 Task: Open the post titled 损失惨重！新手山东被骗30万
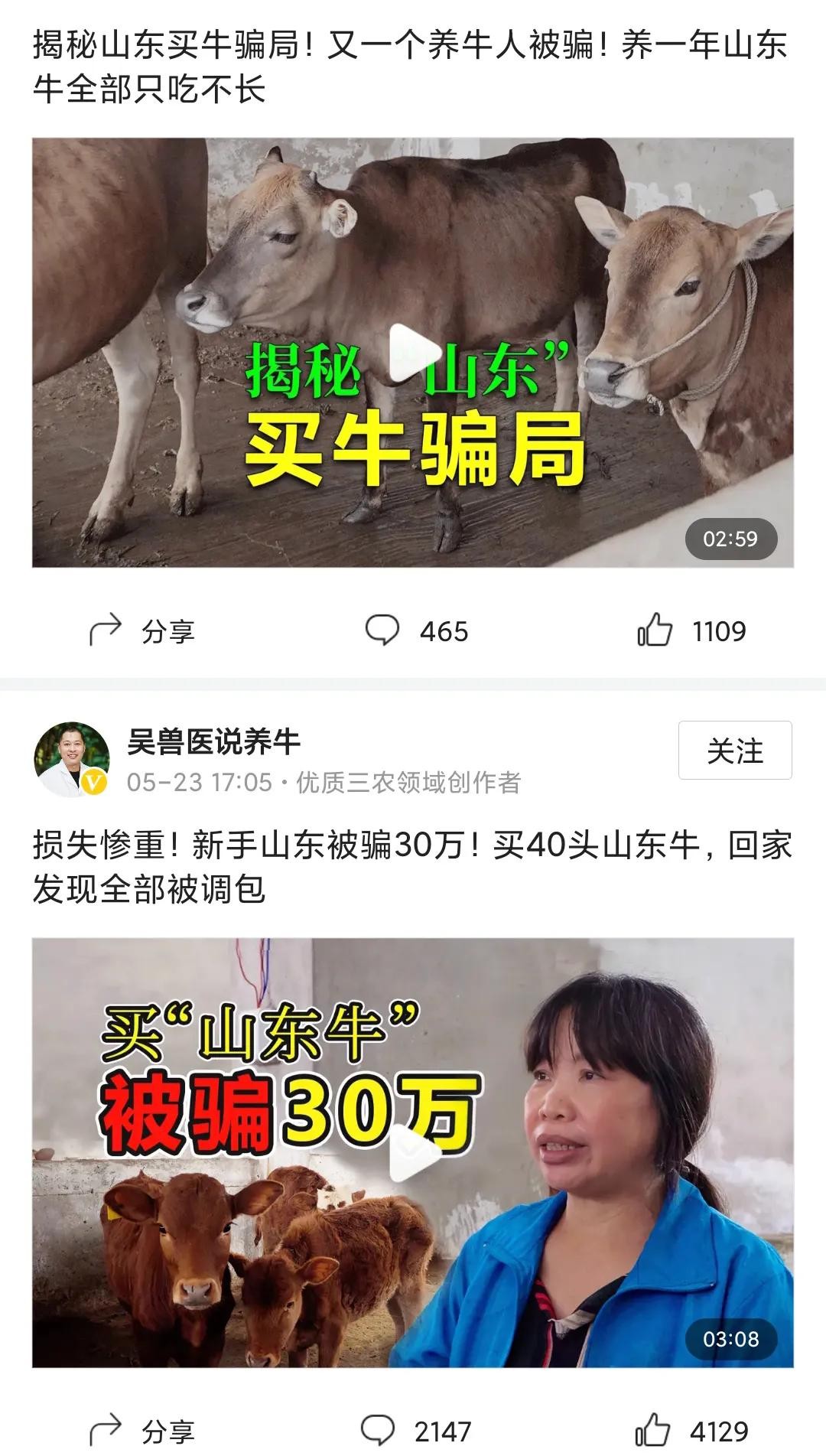coord(412,867)
